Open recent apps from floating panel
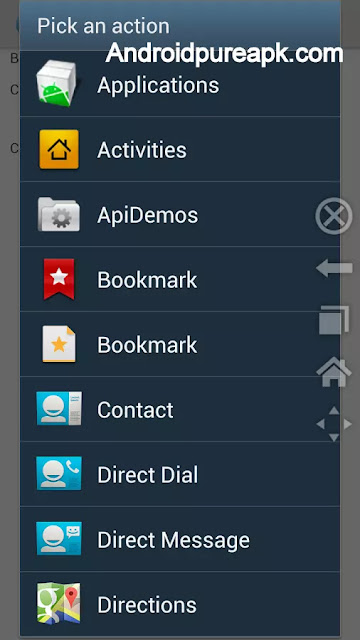 tap(334, 320)
